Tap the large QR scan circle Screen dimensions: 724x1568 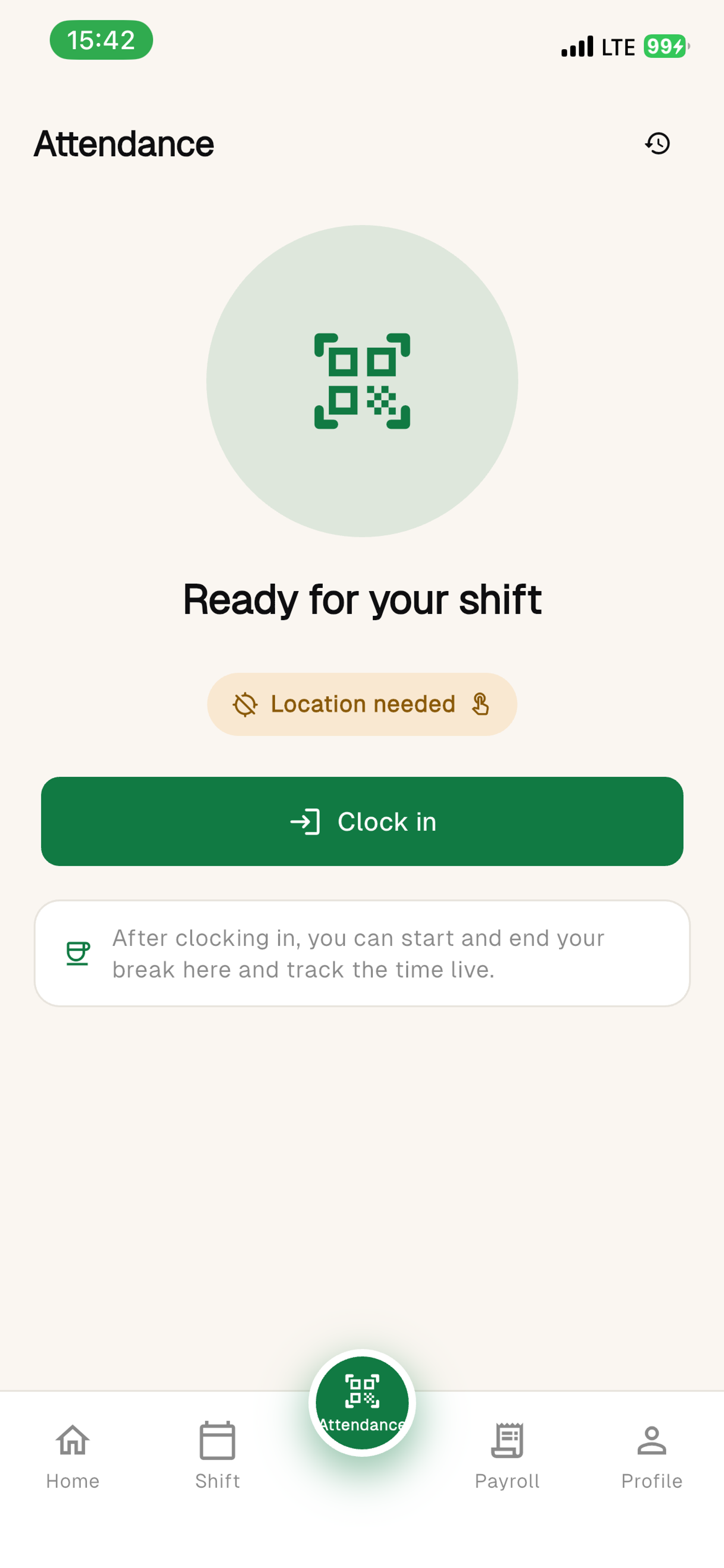tap(362, 381)
